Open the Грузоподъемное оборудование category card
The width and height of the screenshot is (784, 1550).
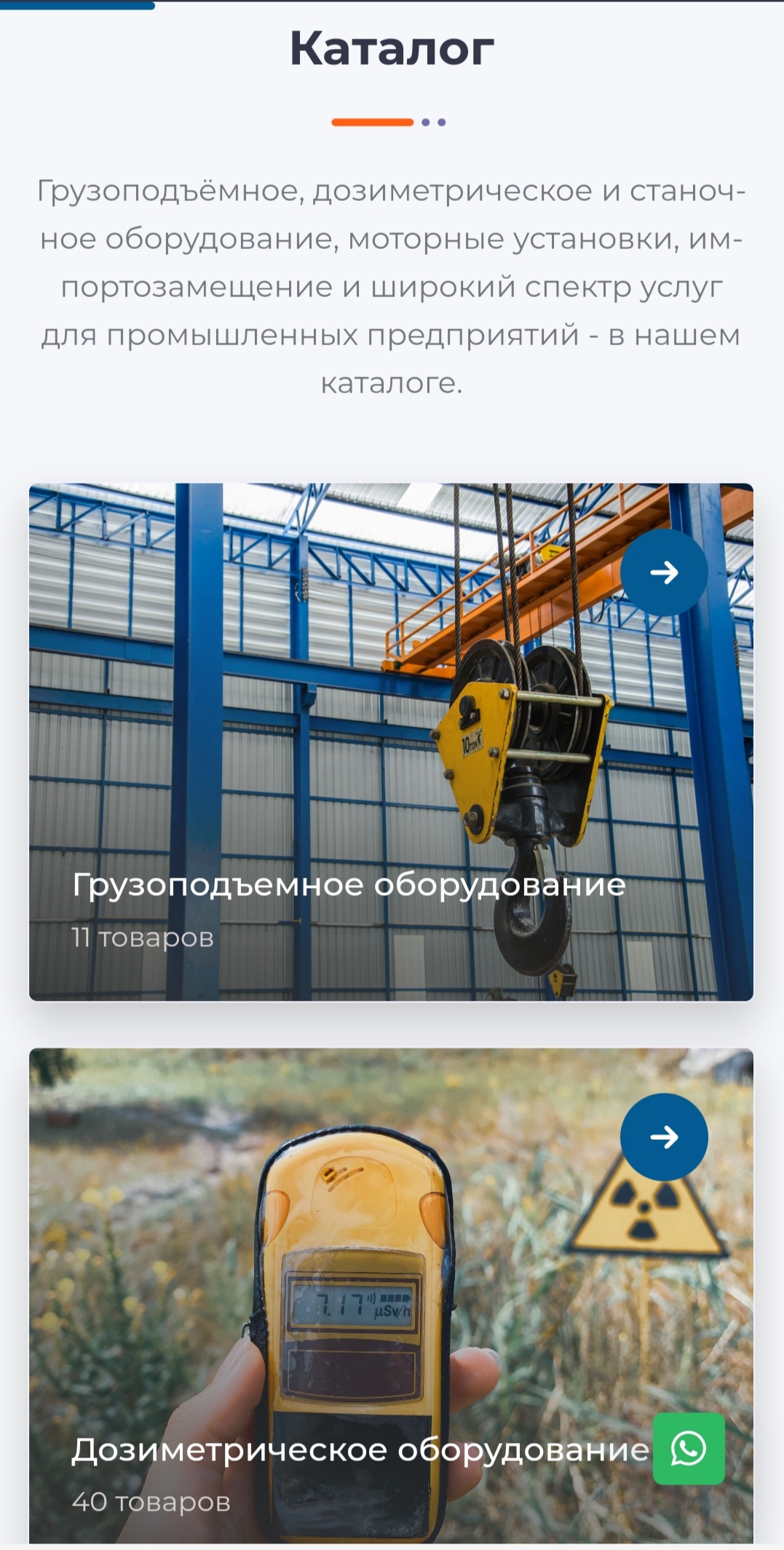point(348,884)
